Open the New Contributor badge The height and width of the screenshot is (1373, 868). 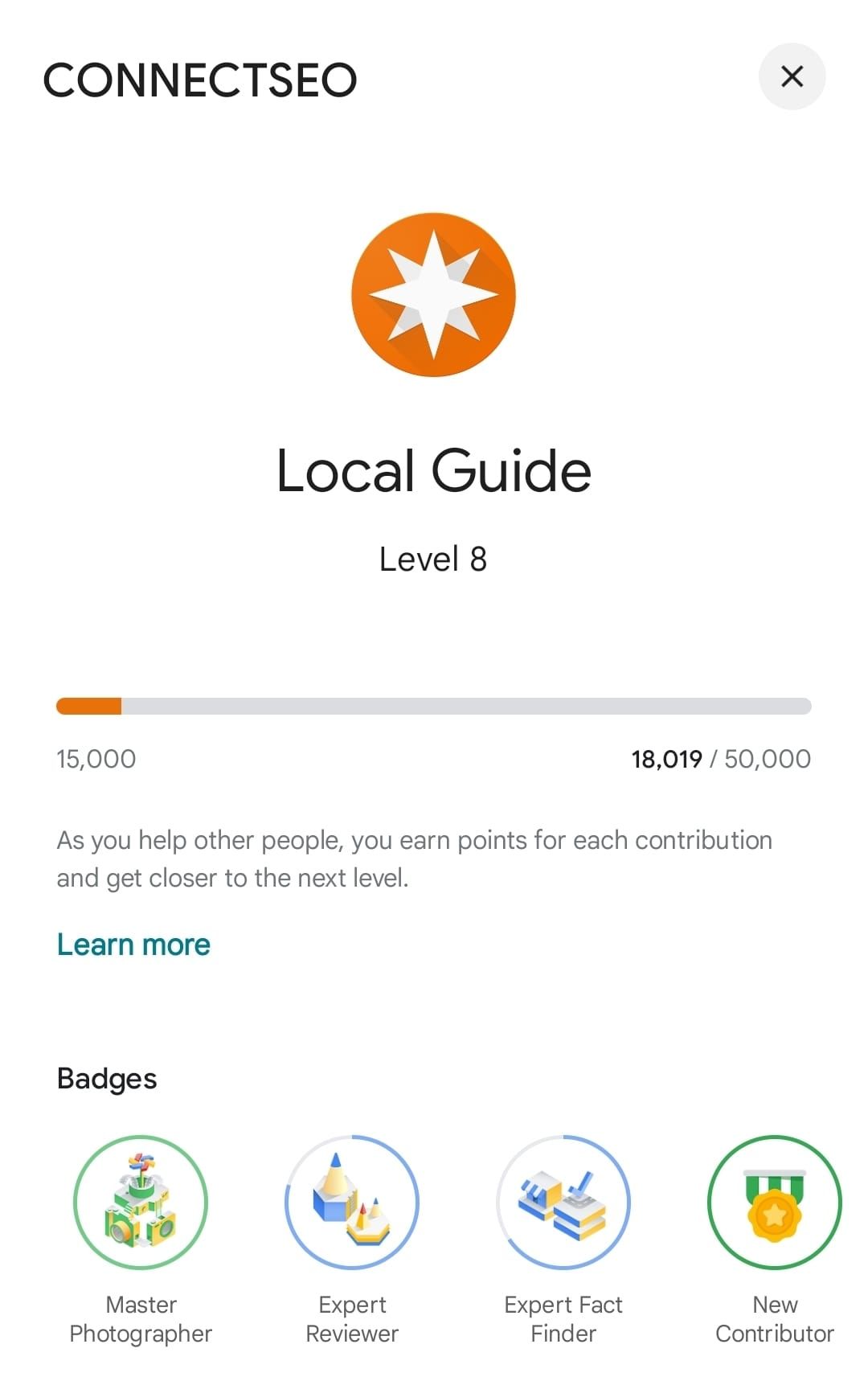(773, 1202)
